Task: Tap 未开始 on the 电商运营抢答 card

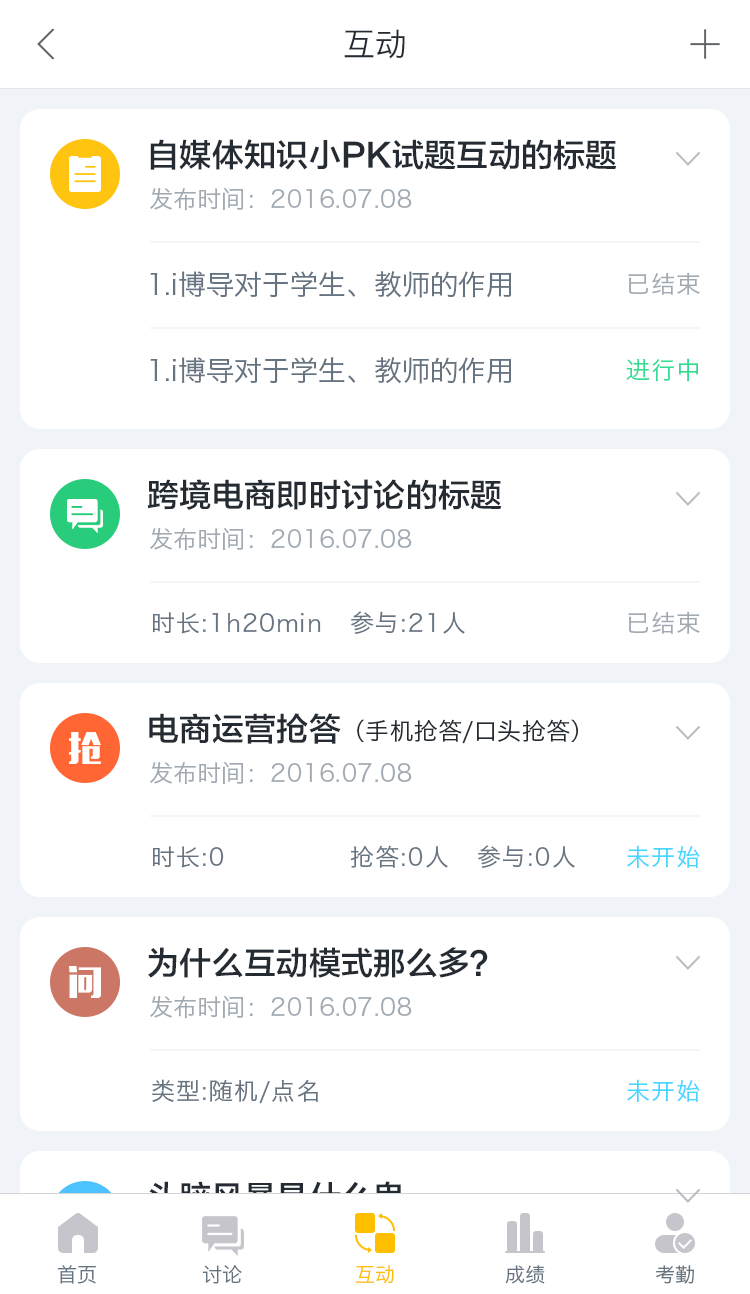Action: pyautogui.click(x=662, y=857)
